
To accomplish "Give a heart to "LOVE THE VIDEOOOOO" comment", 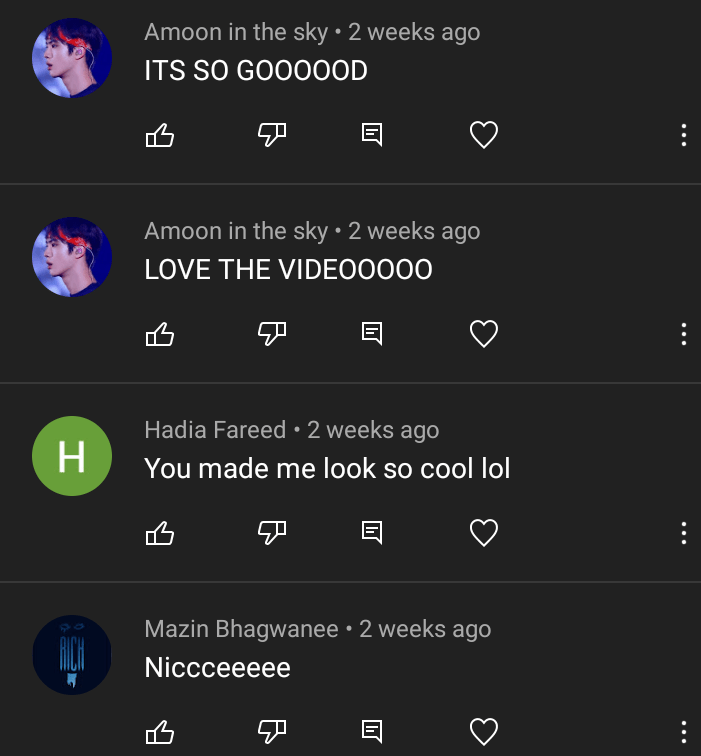I will (x=484, y=334).
